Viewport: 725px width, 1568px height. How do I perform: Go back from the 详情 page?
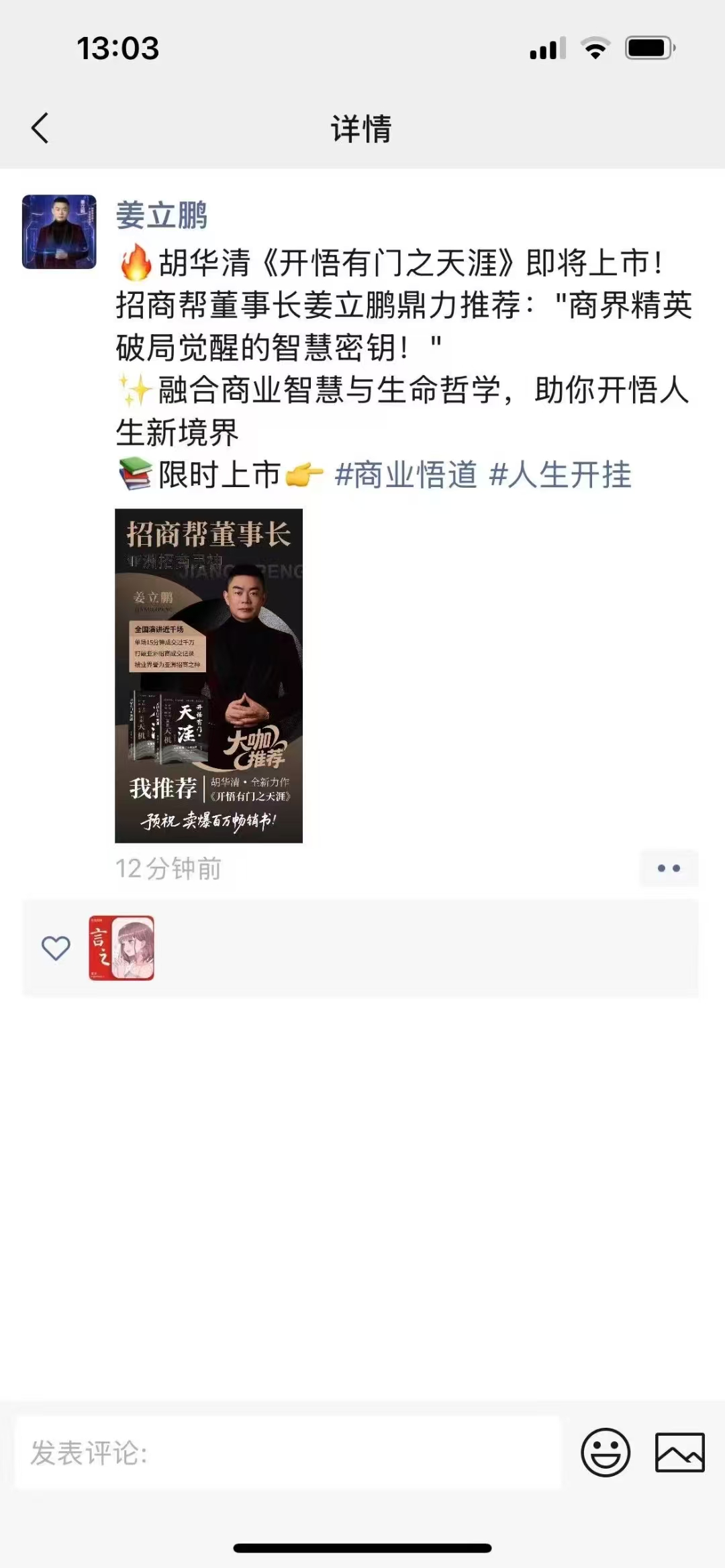tap(40, 127)
